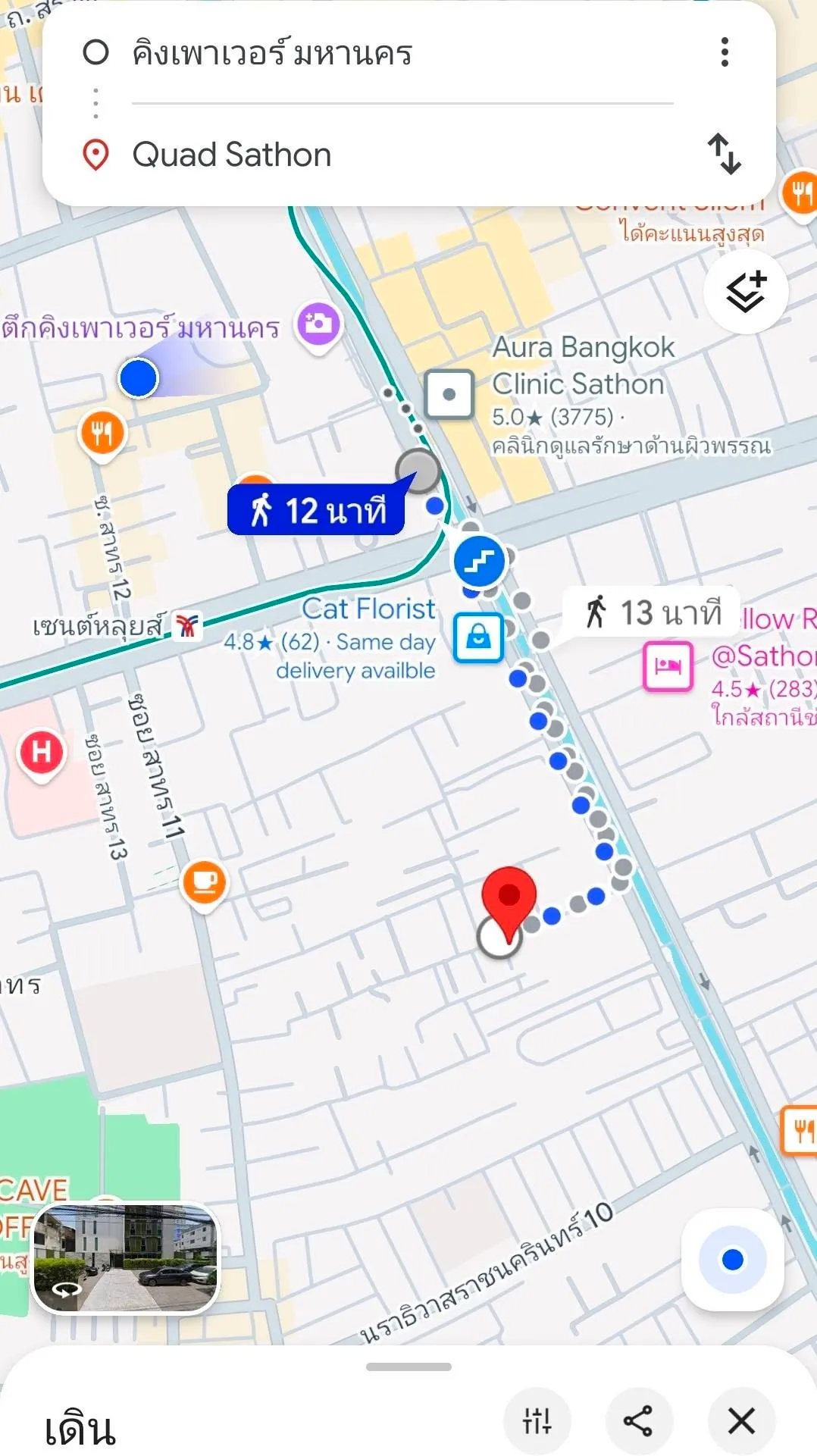The image size is (817, 1456).
Task: Open the pink hotel marker near @Sathon
Action: pyautogui.click(x=668, y=666)
